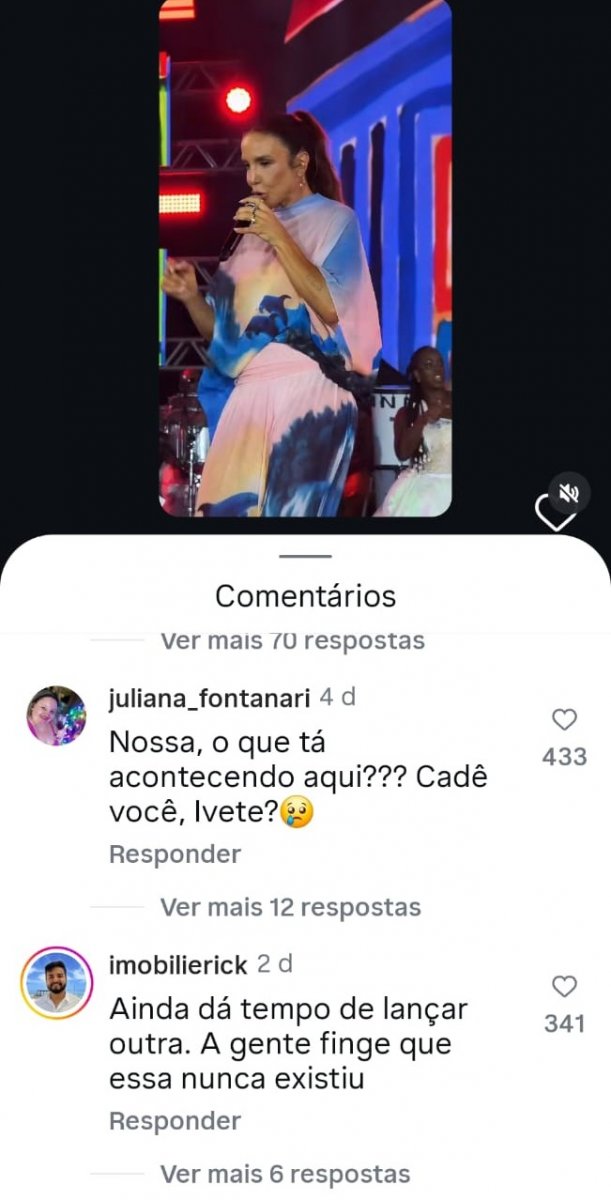This screenshot has height=1200, width=611.
Task: Open imobilierick username link
Action: [177, 965]
